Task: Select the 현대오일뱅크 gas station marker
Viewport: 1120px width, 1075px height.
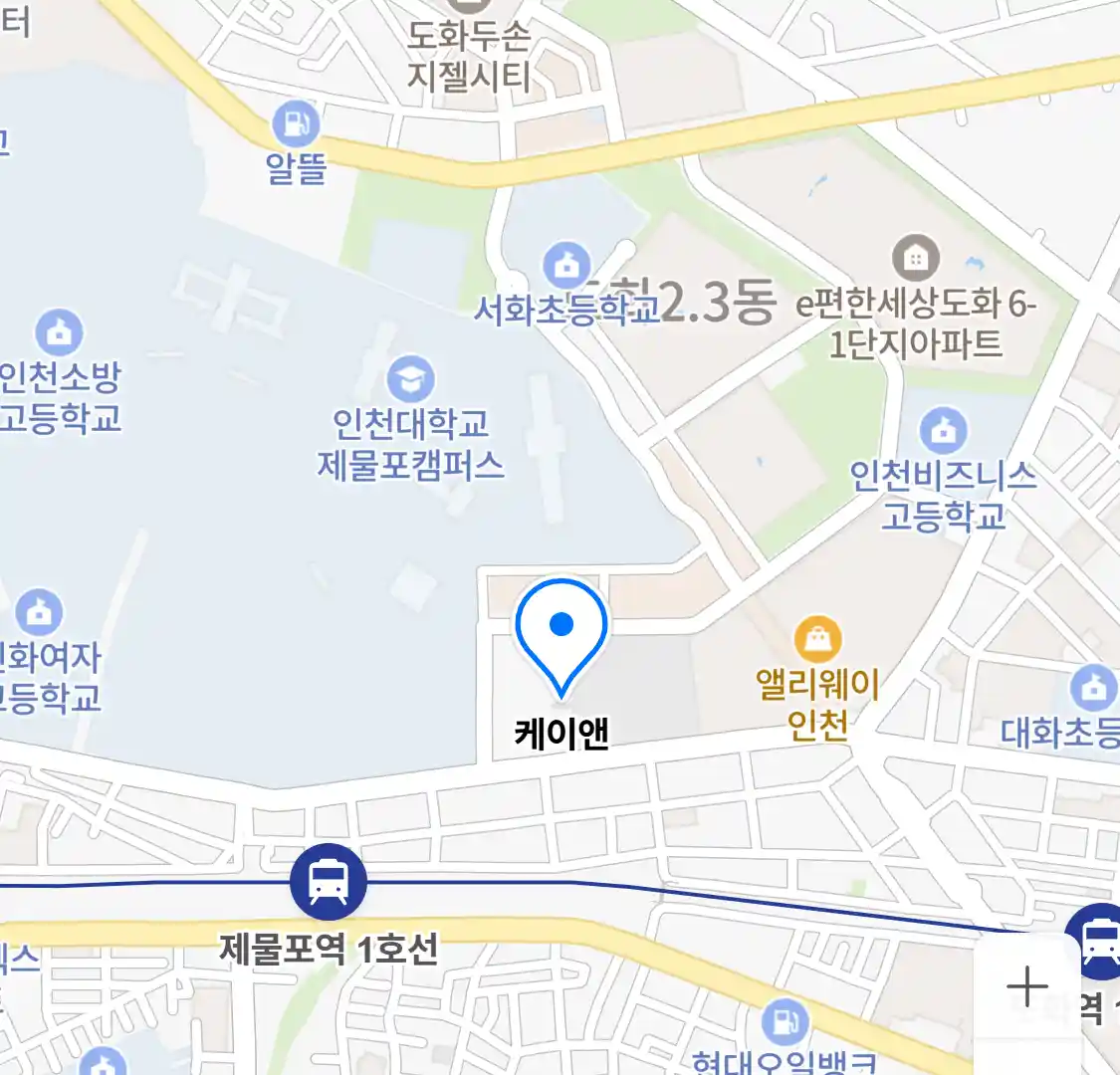Action: [x=784, y=1022]
